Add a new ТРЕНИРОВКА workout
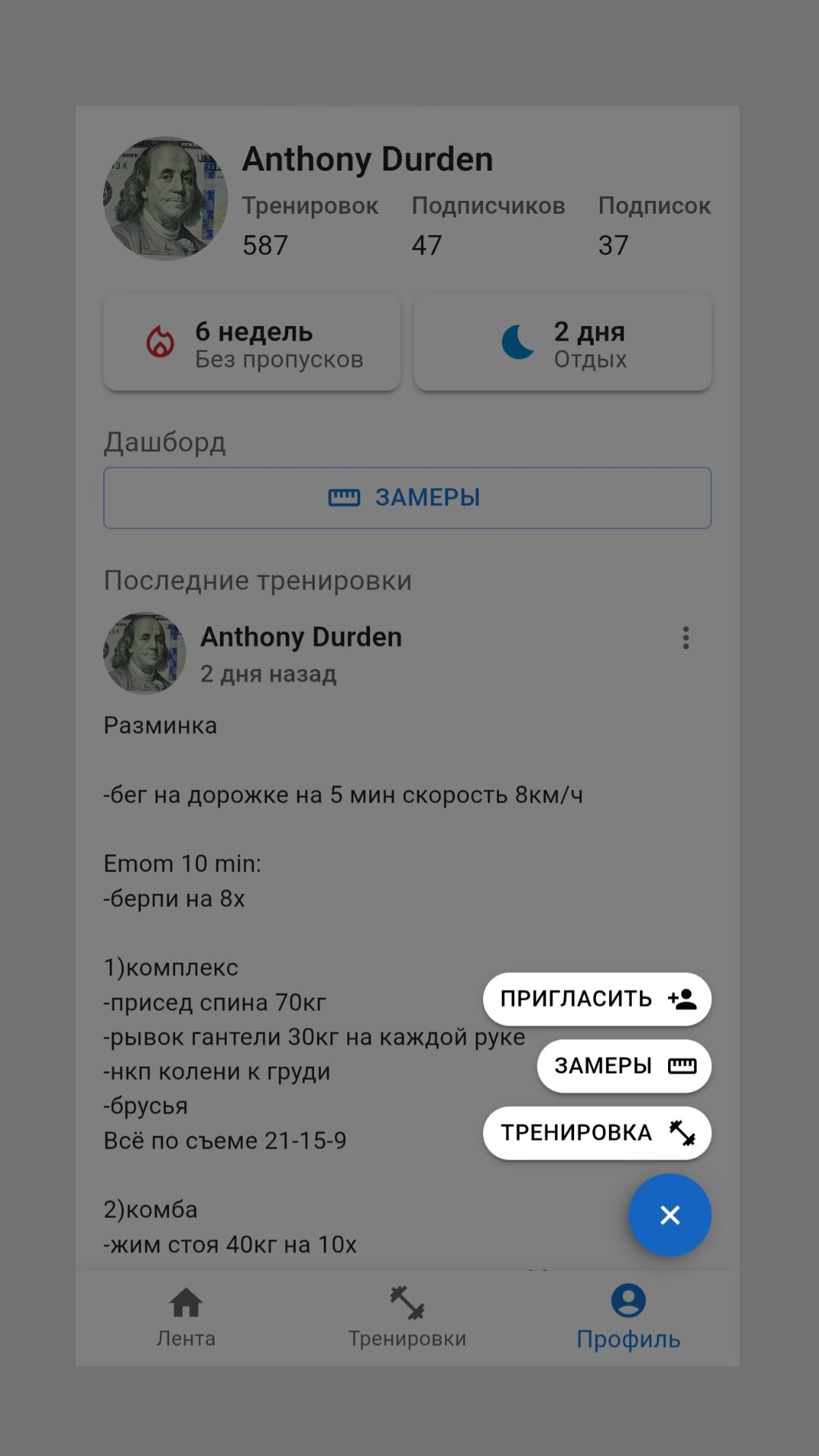 [x=597, y=1133]
